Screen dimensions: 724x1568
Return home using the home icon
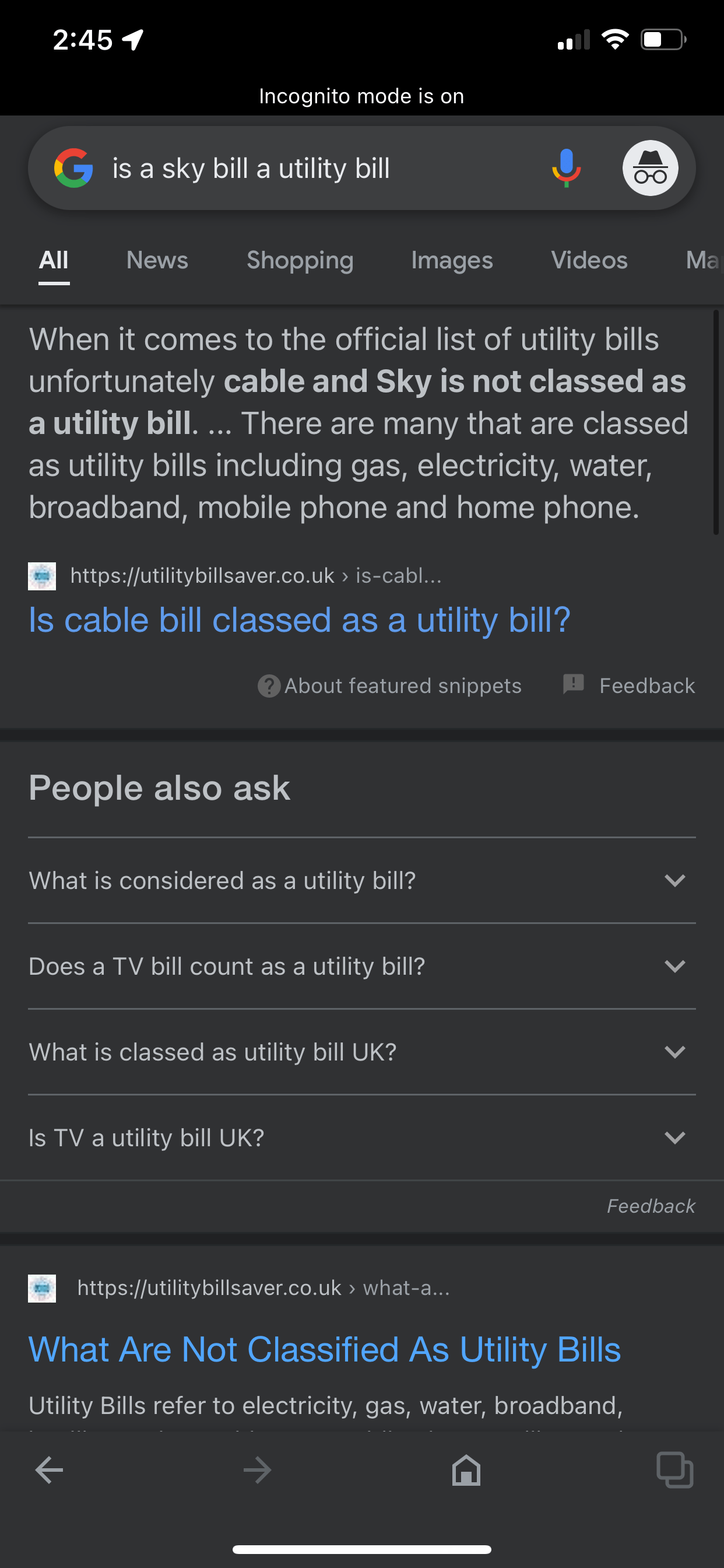coord(465,1471)
